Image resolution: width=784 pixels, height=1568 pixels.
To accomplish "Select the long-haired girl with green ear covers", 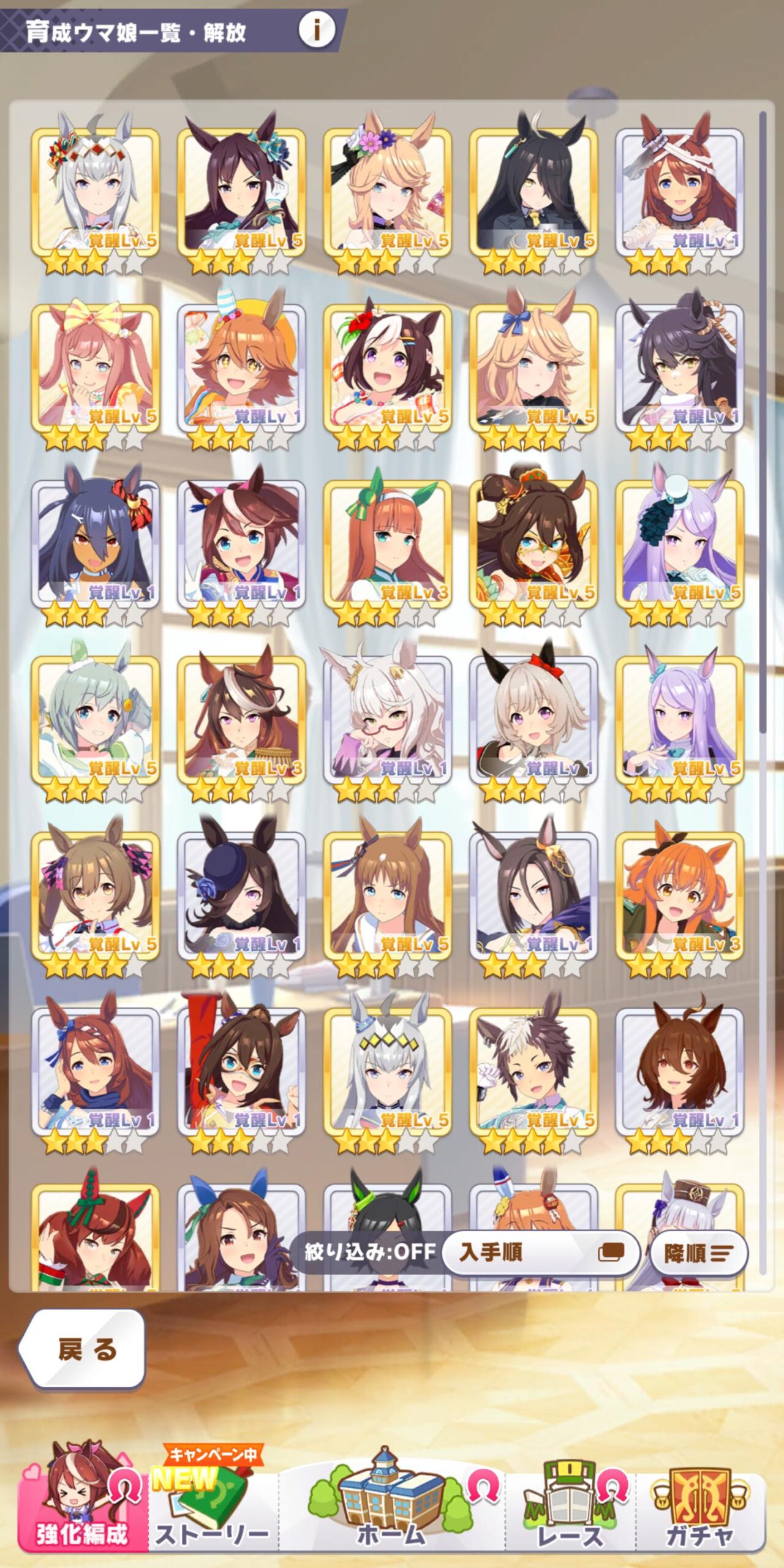I will [387, 543].
